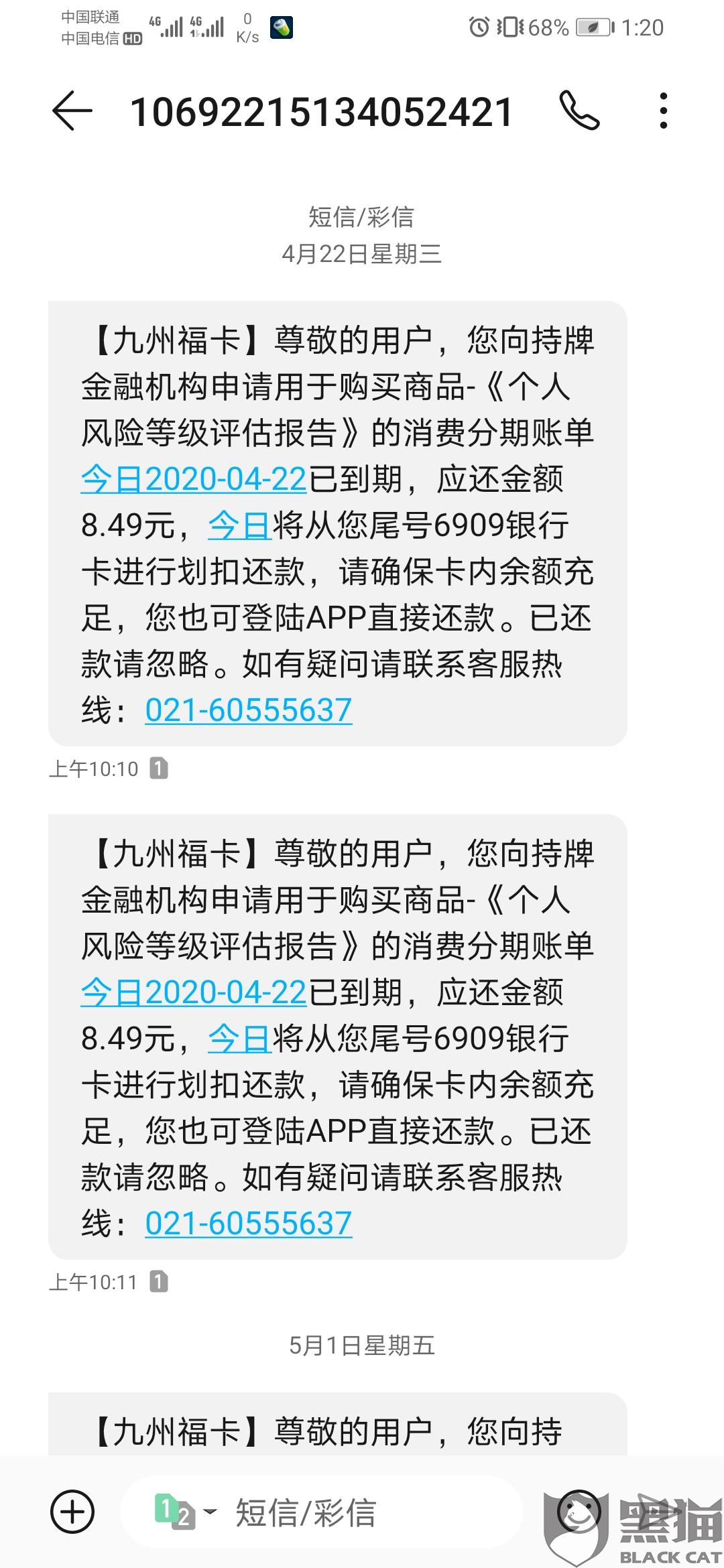Viewport: 724px width, 1568px height.
Task: Go back from this SMS thread
Action: click(72, 111)
